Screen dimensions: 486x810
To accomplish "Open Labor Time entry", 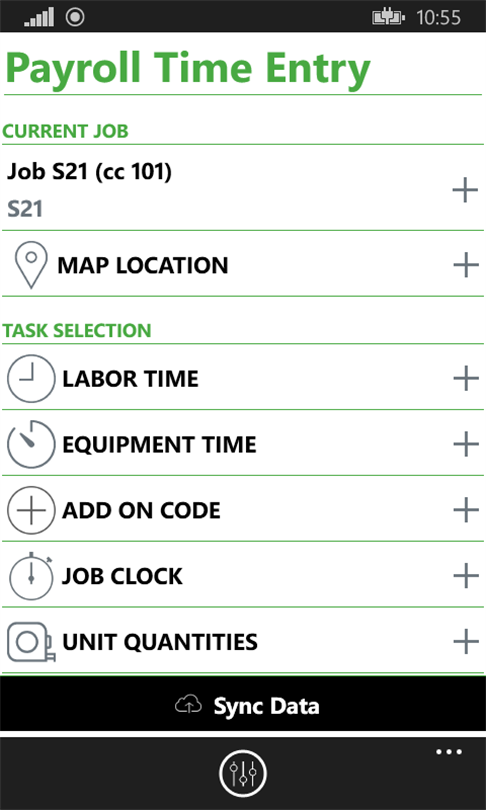I will click(x=243, y=378).
